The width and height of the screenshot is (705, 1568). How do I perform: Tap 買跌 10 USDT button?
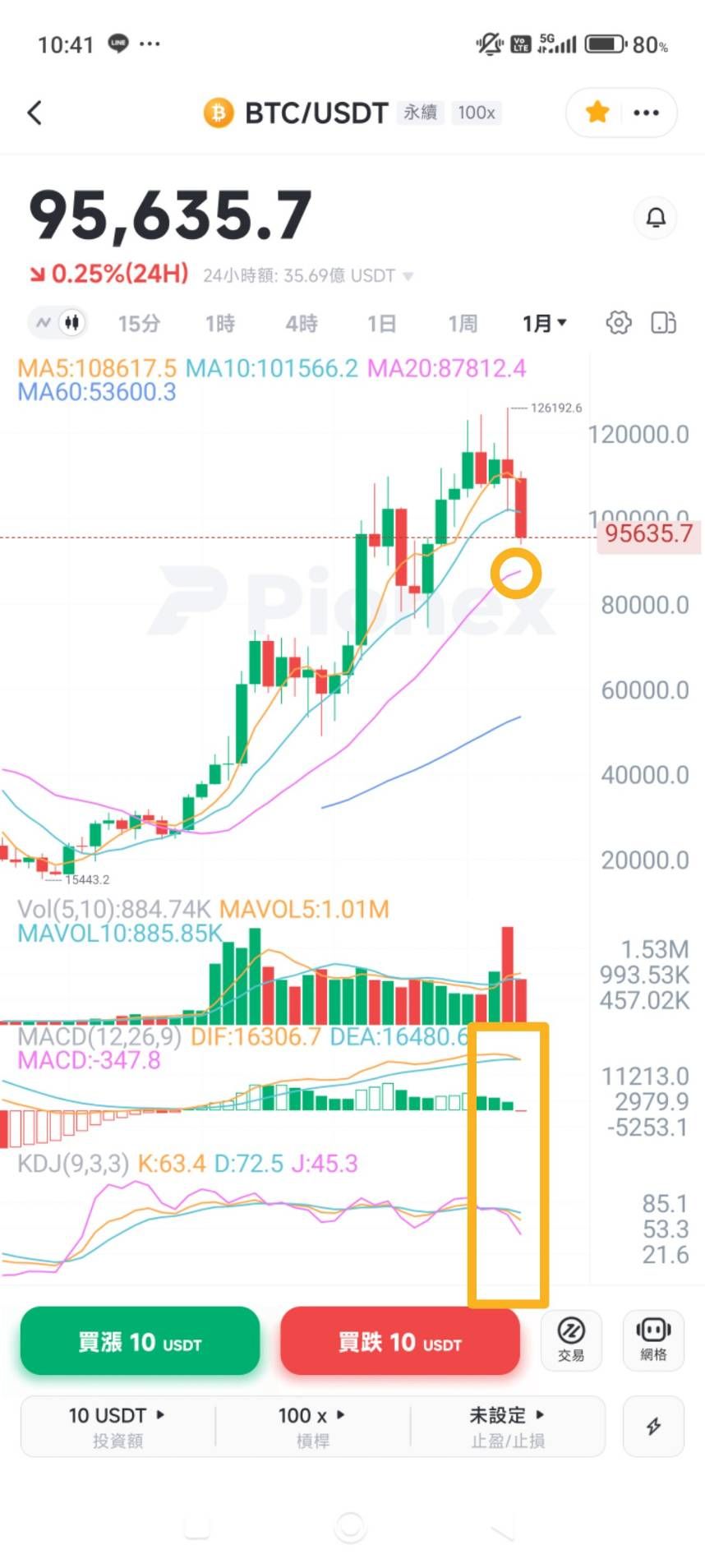coord(400,1341)
